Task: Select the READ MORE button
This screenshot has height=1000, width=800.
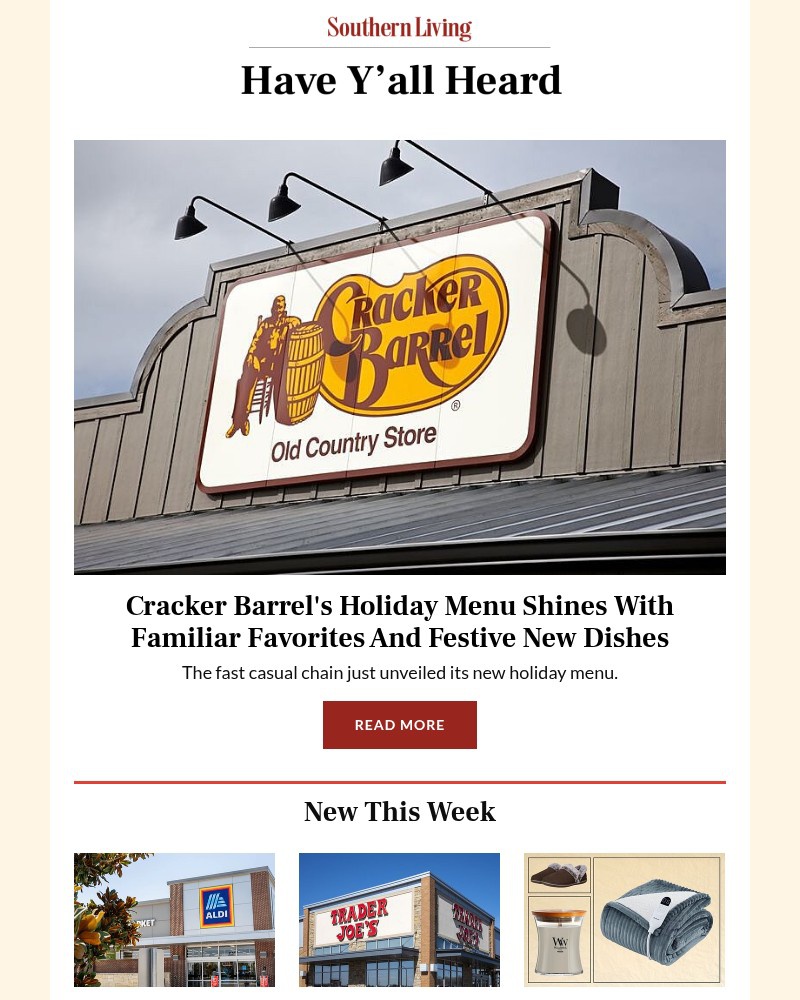Action: click(x=399, y=724)
